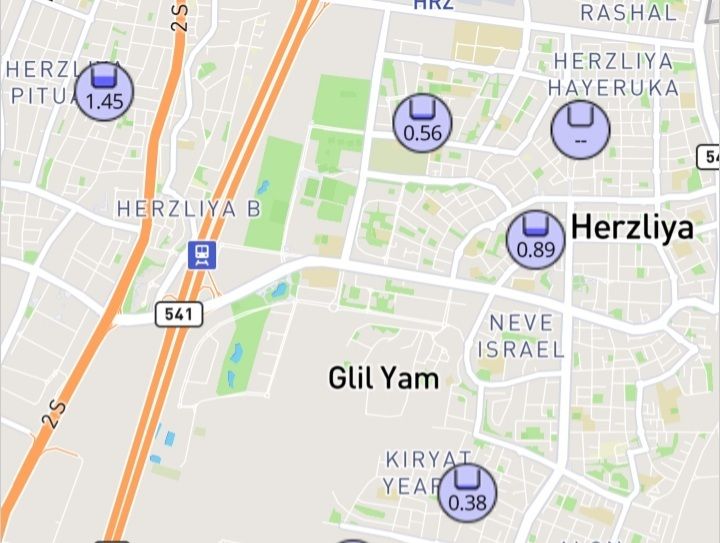
Task: Select the 0.38 marker in Kiryat Yearim
Action: pos(467,492)
